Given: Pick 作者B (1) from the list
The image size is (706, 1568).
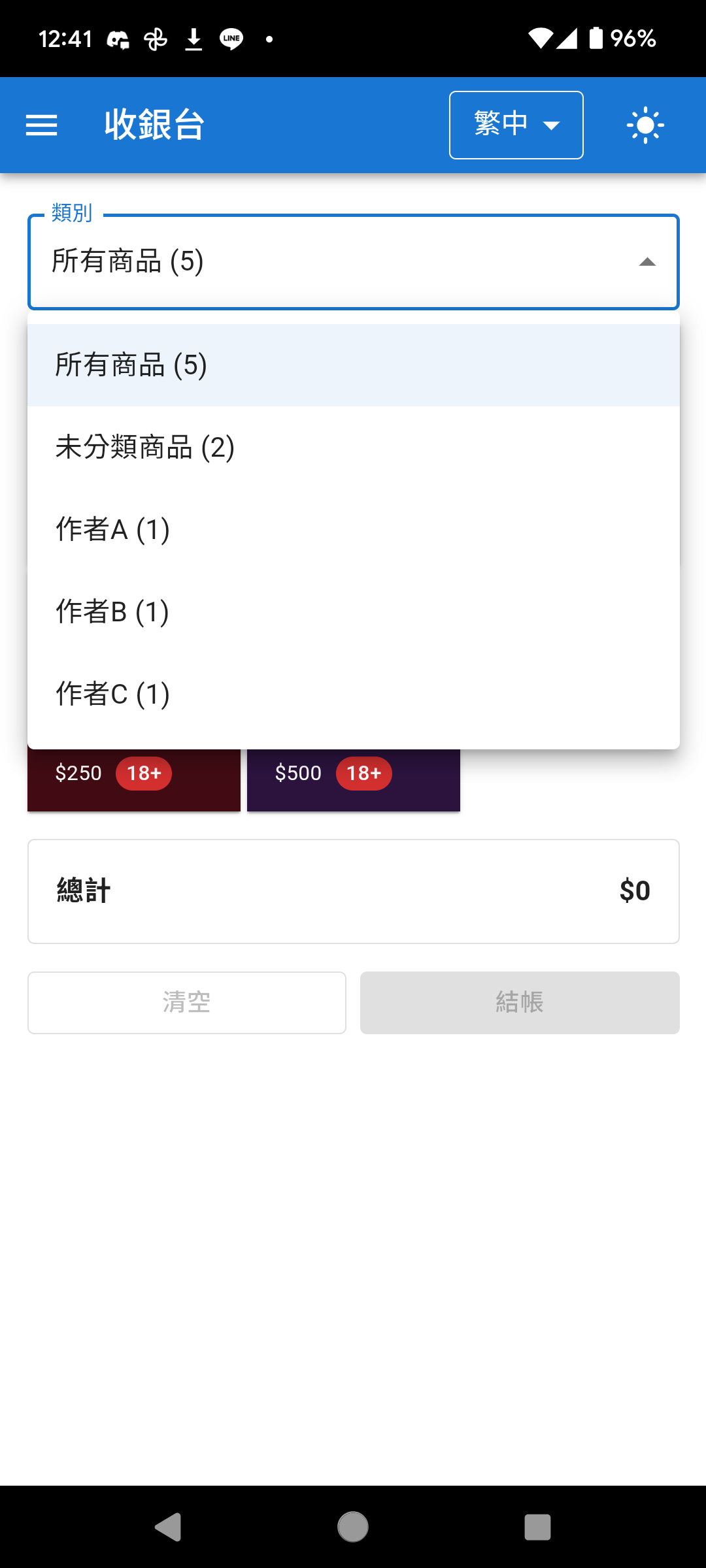Looking at the screenshot, I should 354,612.
